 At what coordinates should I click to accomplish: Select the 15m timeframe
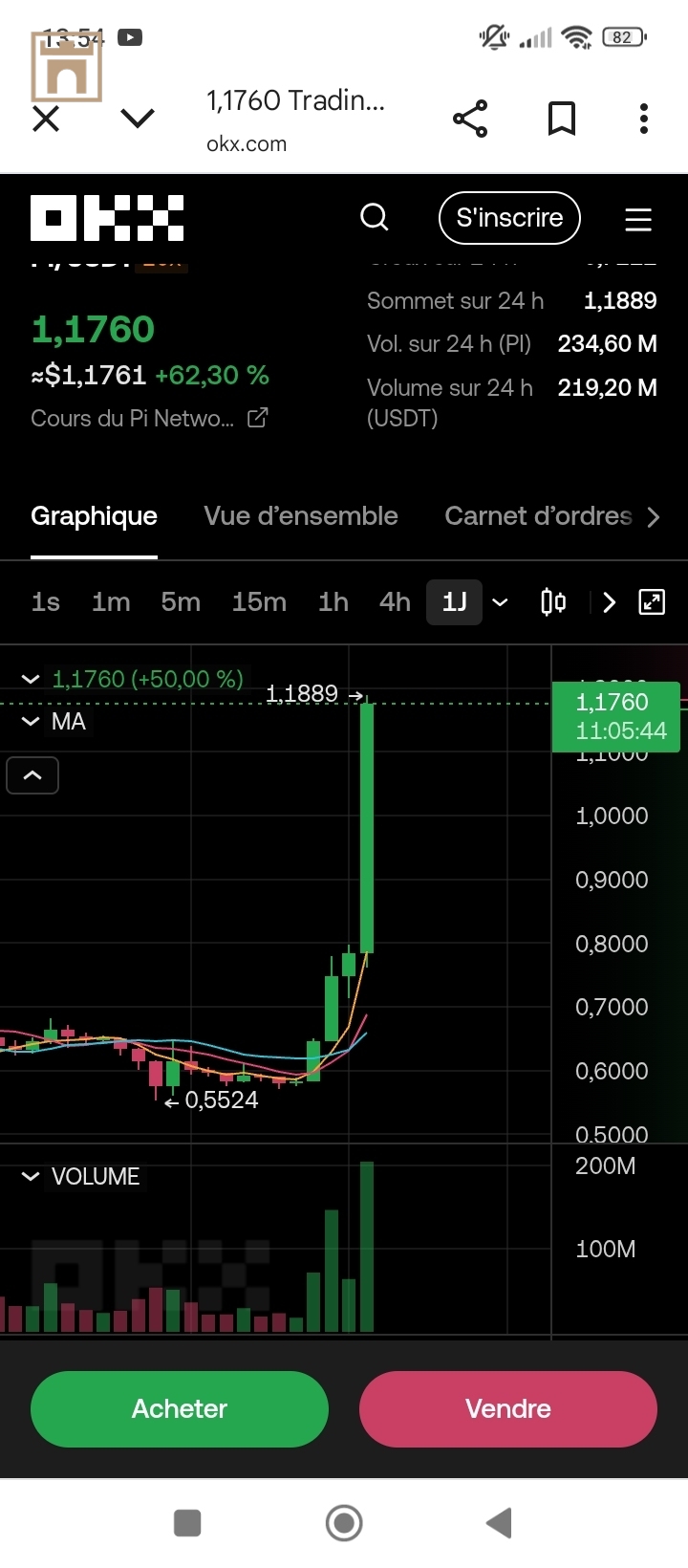click(259, 602)
